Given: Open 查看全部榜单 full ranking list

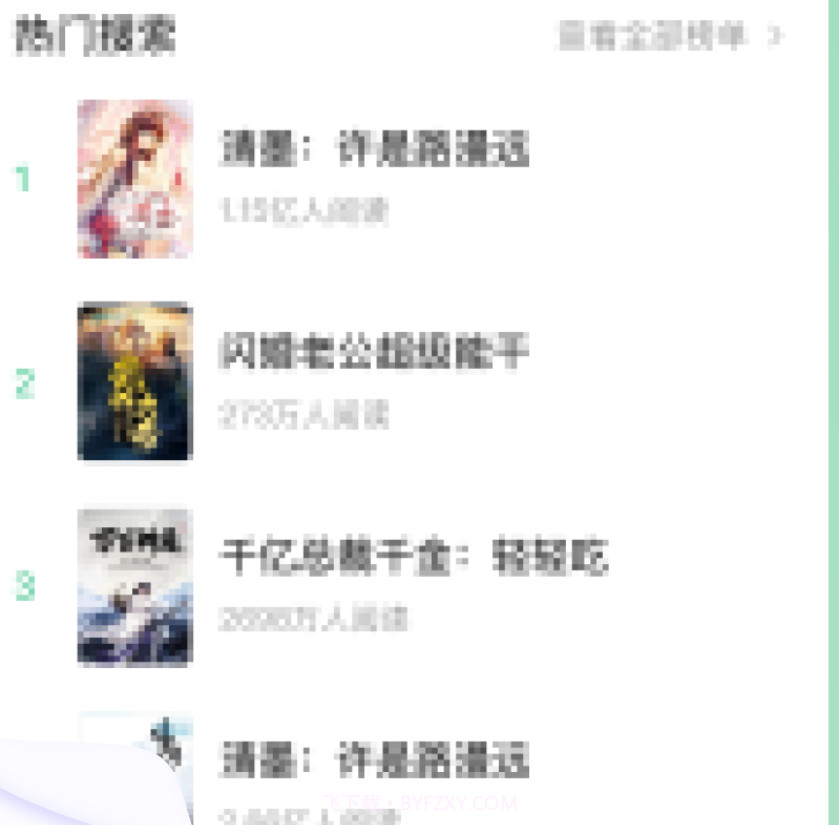Looking at the screenshot, I should [668, 36].
